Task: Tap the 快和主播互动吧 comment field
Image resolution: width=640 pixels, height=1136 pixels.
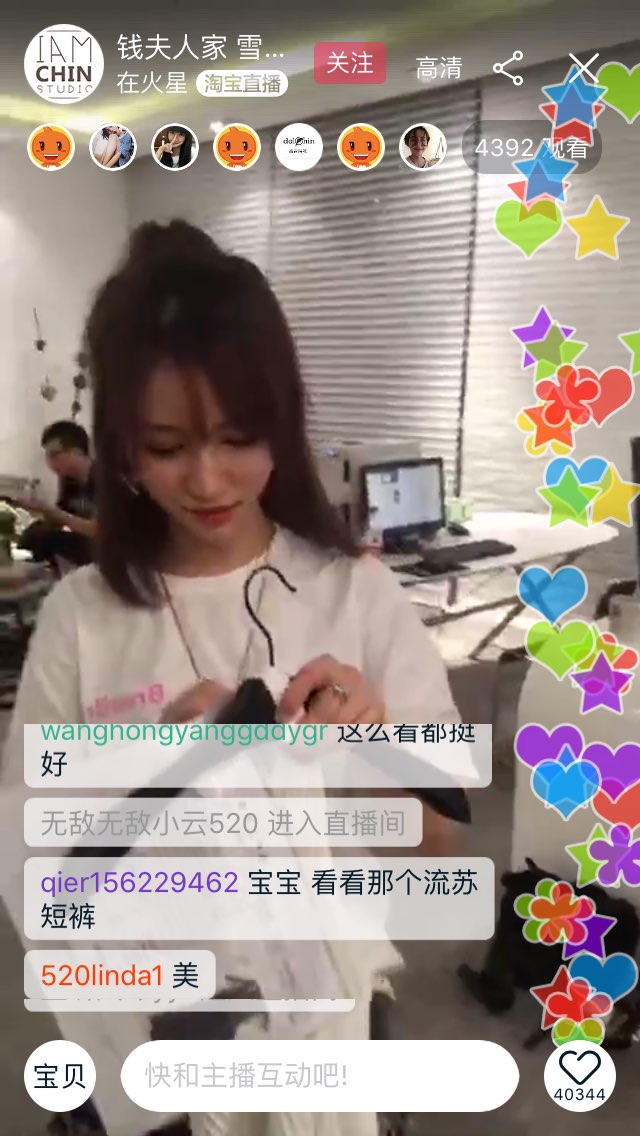Action: [x=320, y=1076]
